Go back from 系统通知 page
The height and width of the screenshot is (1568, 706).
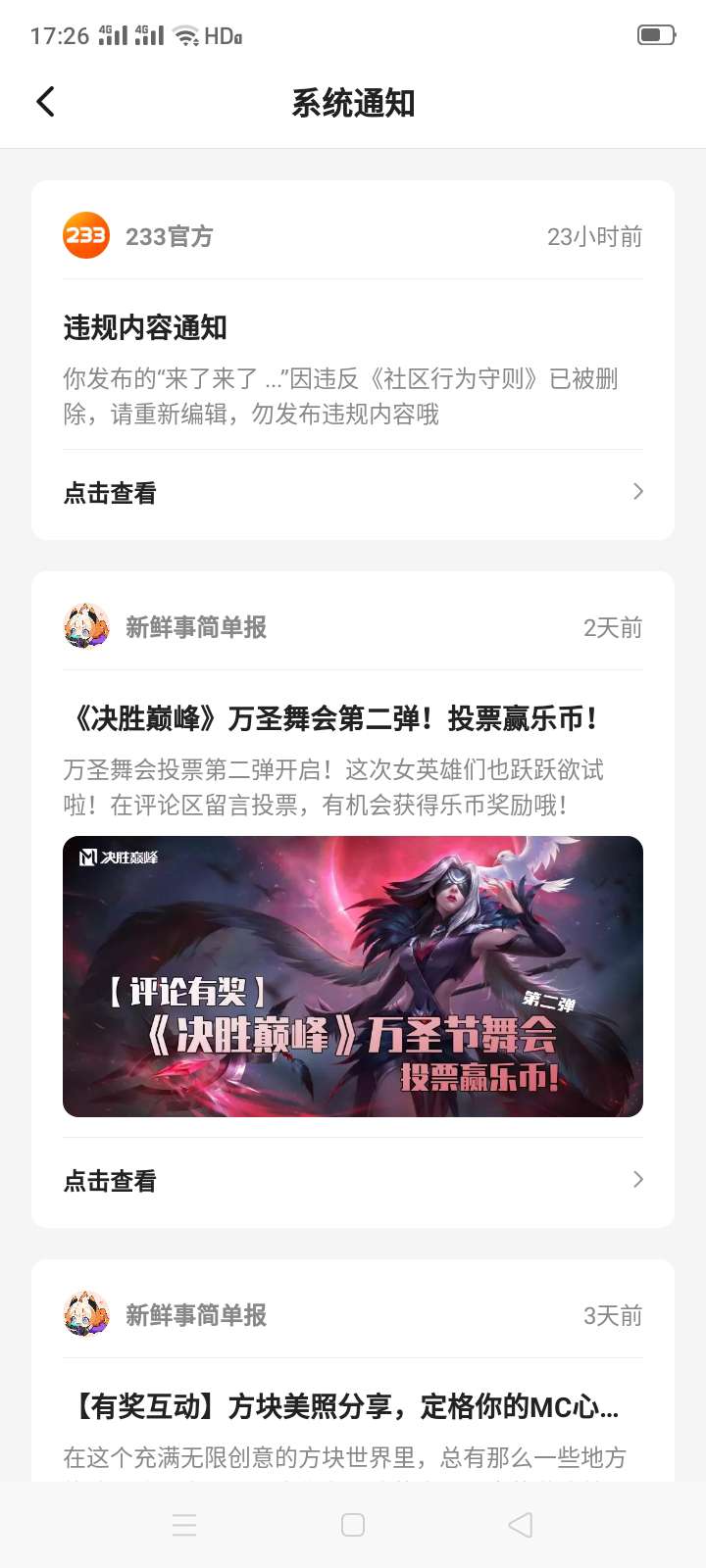point(45,102)
